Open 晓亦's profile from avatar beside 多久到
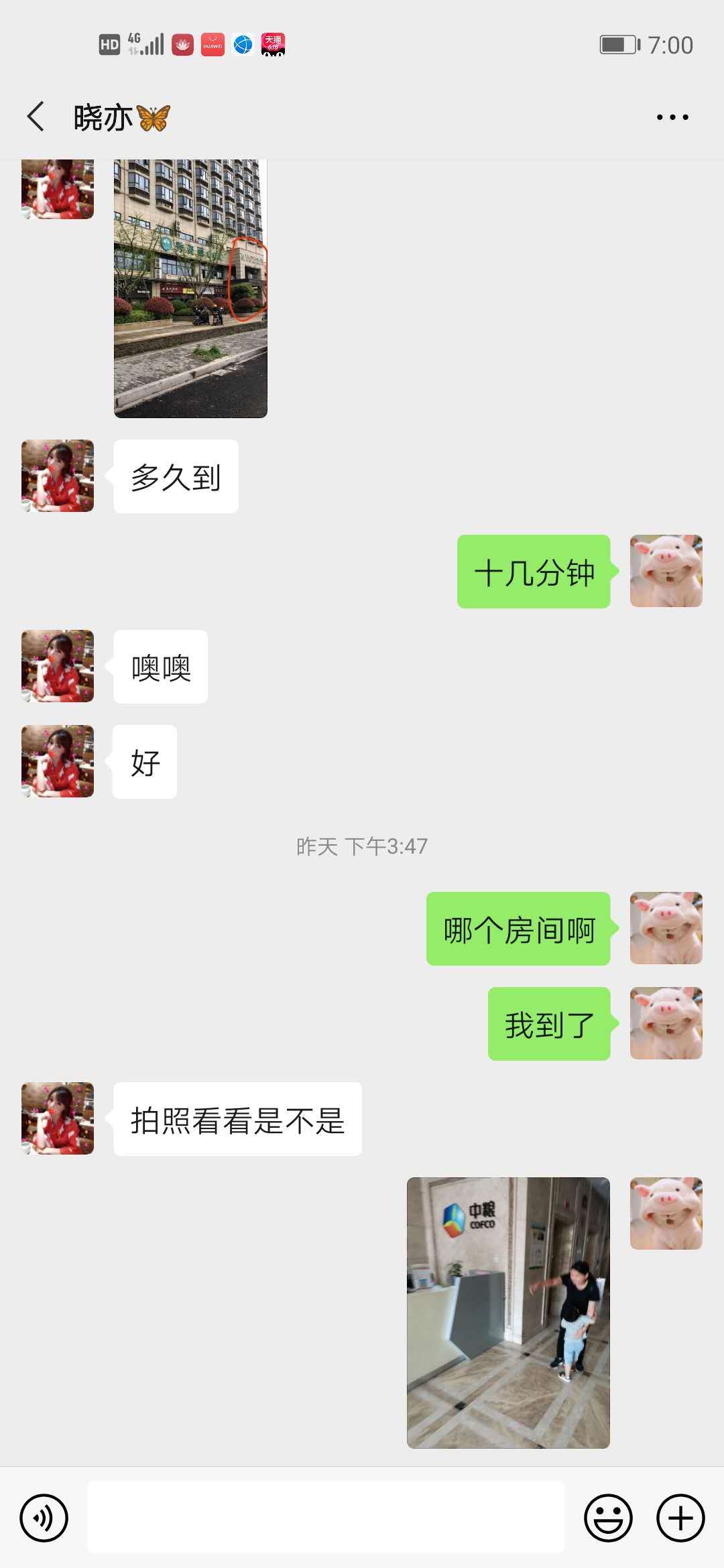The height and width of the screenshot is (1568, 724). pyautogui.click(x=58, y=476)
